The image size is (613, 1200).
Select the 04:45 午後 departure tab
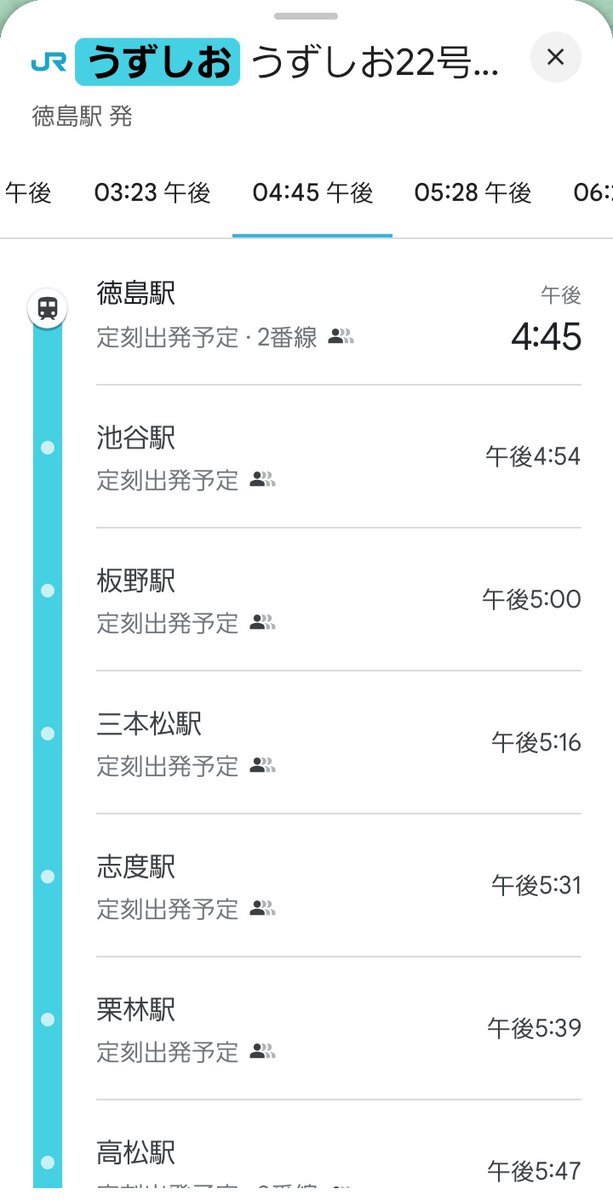(312, 193)
